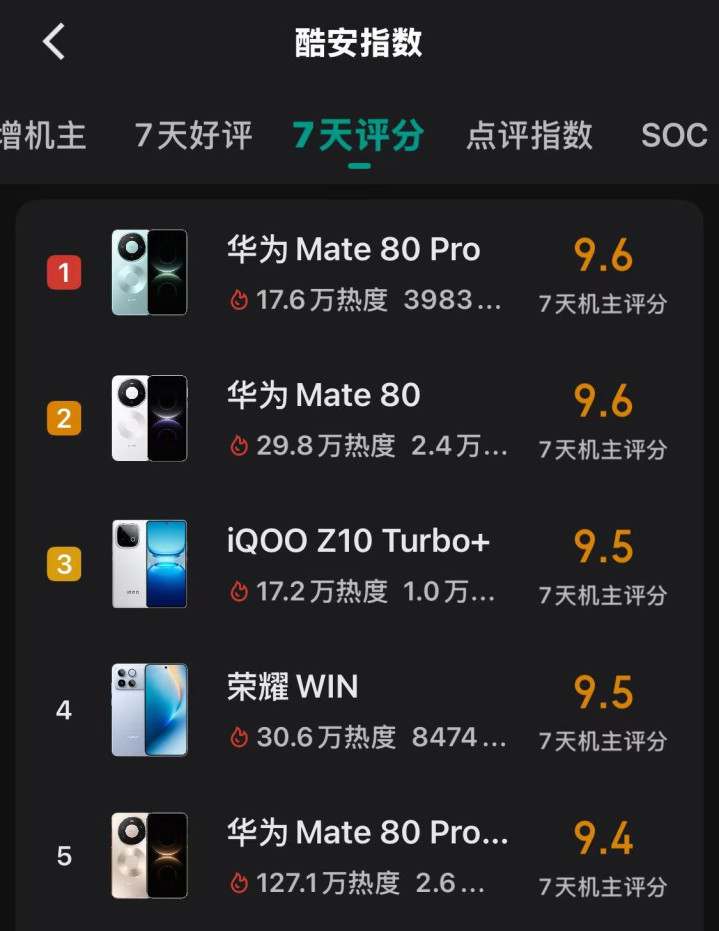
Task: Switch to the 点评指数 tab
Action: click(529, 135)
